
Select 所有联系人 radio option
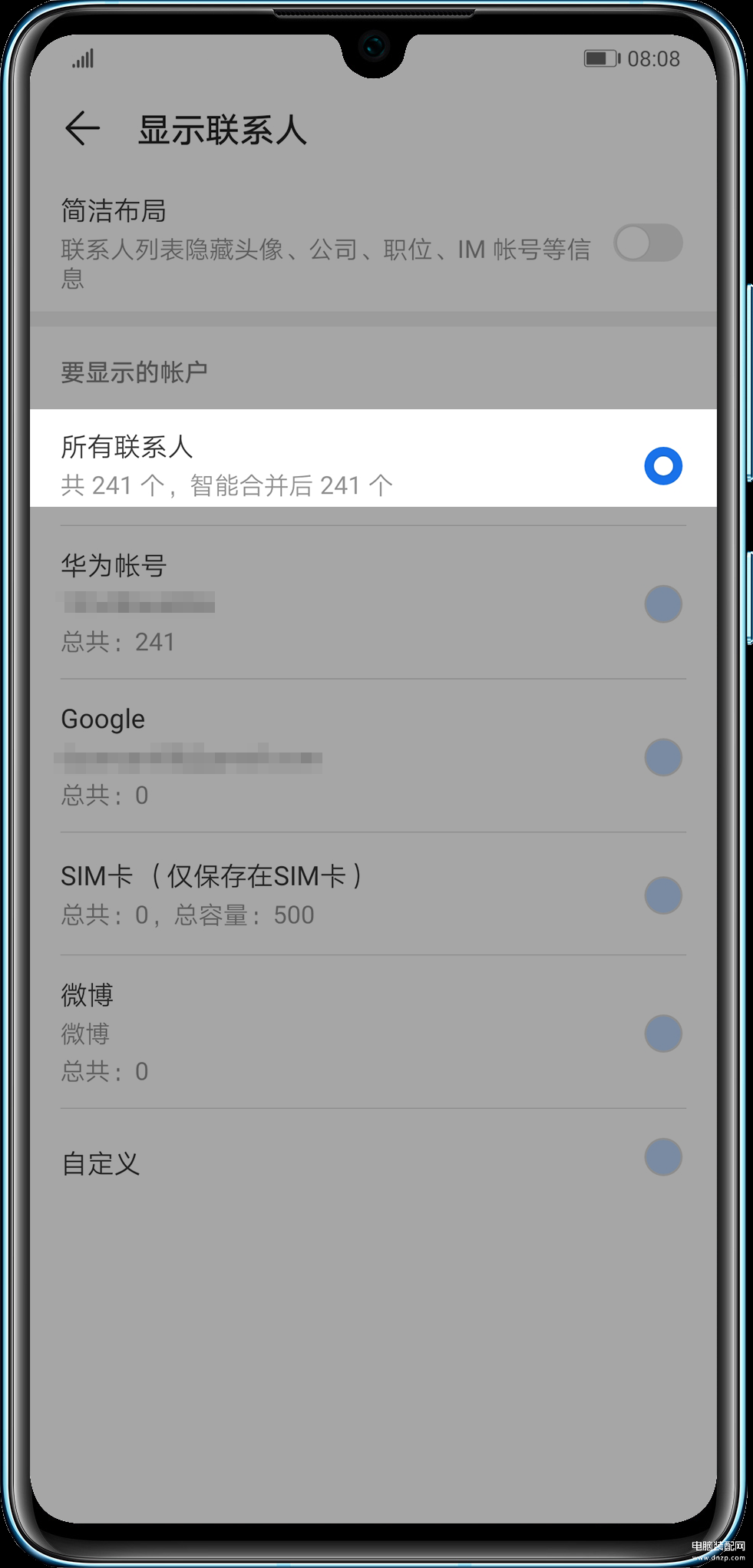coord(663,466)
